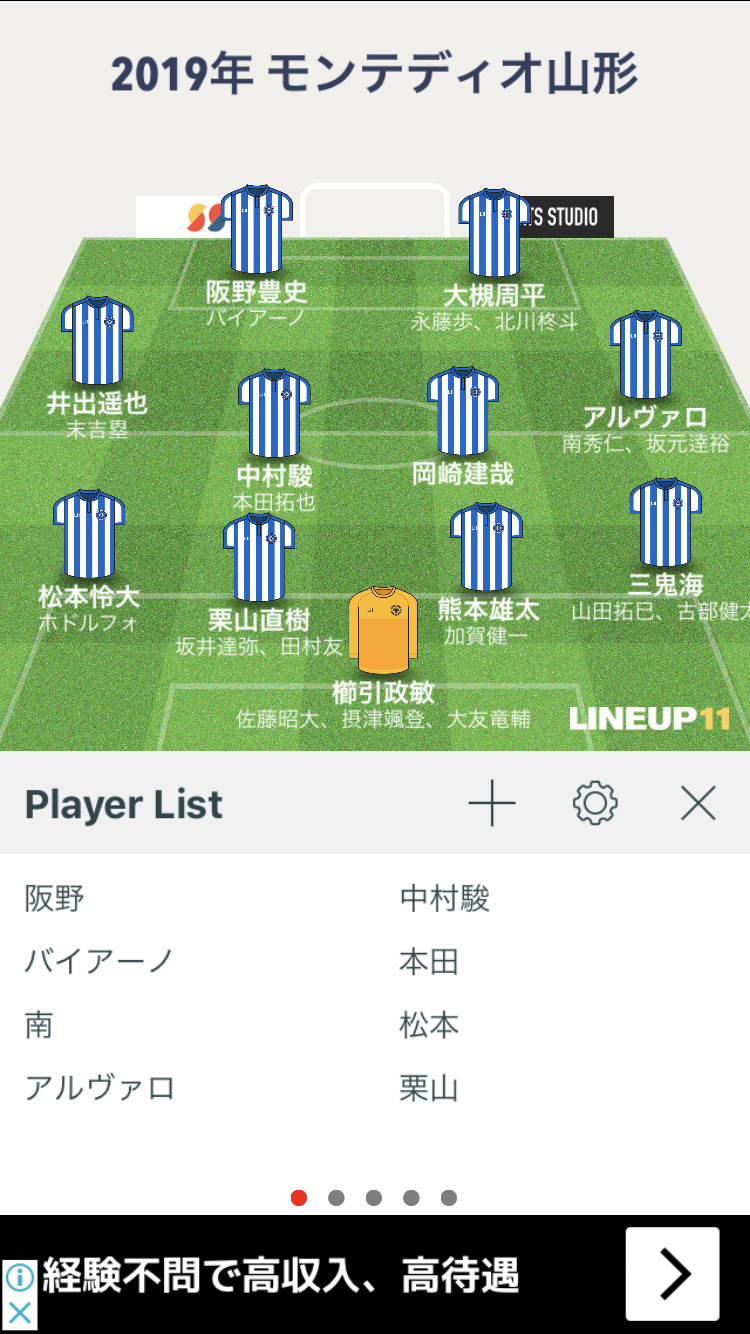Tap 岡崎建哉's jersey on the pitch

(x=463, y=411)
